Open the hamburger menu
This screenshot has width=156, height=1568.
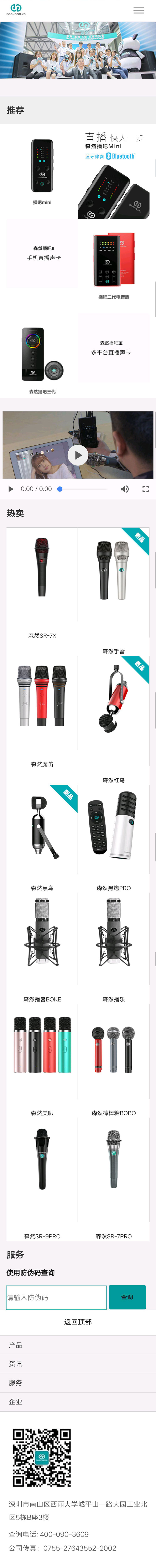click(x=139, y=10)
